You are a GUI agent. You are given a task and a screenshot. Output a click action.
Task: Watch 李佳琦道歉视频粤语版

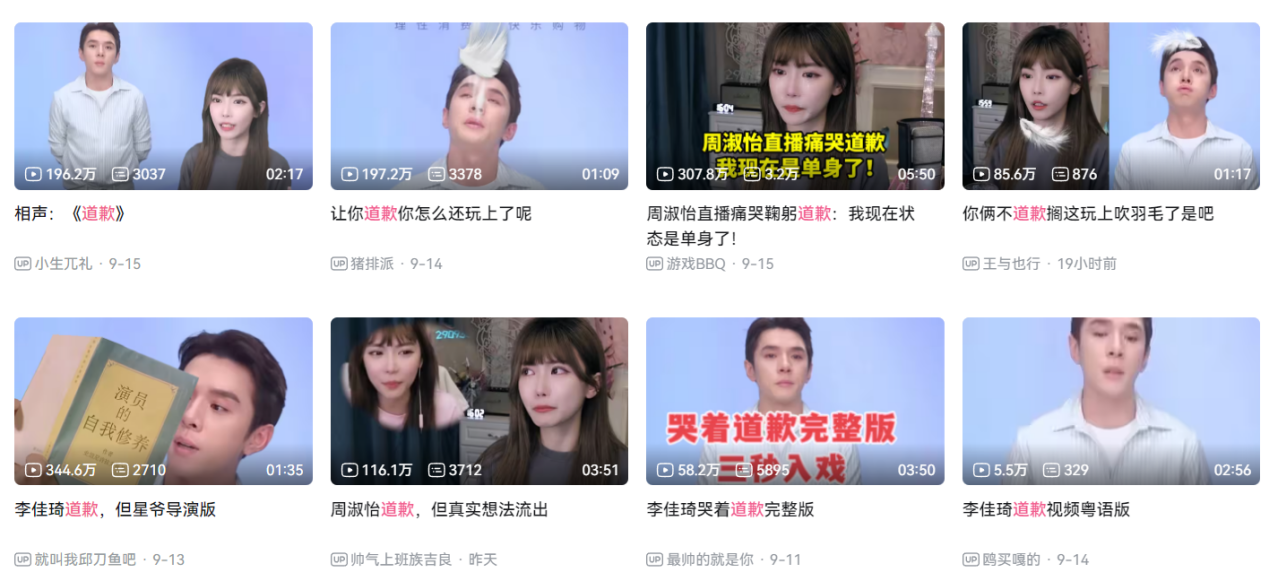(x=1111, y=401)
